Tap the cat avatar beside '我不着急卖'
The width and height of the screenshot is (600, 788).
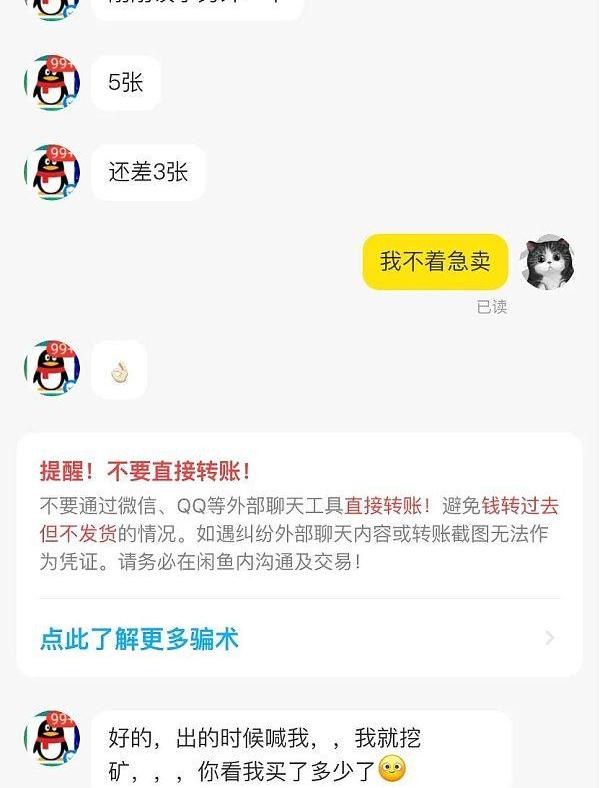[549, 262]
